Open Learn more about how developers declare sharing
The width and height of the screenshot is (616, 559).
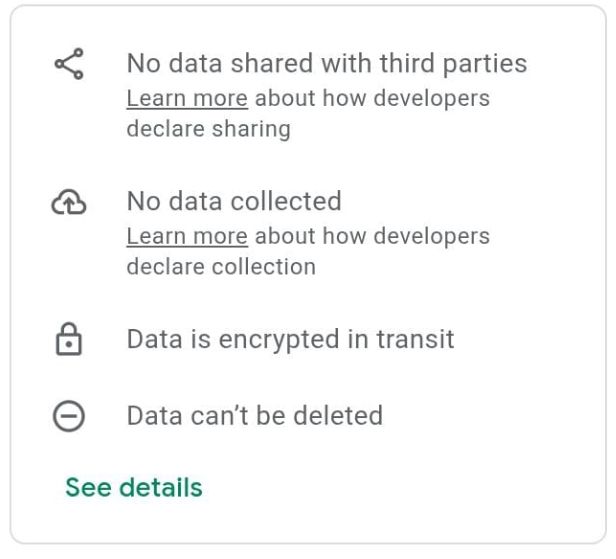[x=186, y=99]
